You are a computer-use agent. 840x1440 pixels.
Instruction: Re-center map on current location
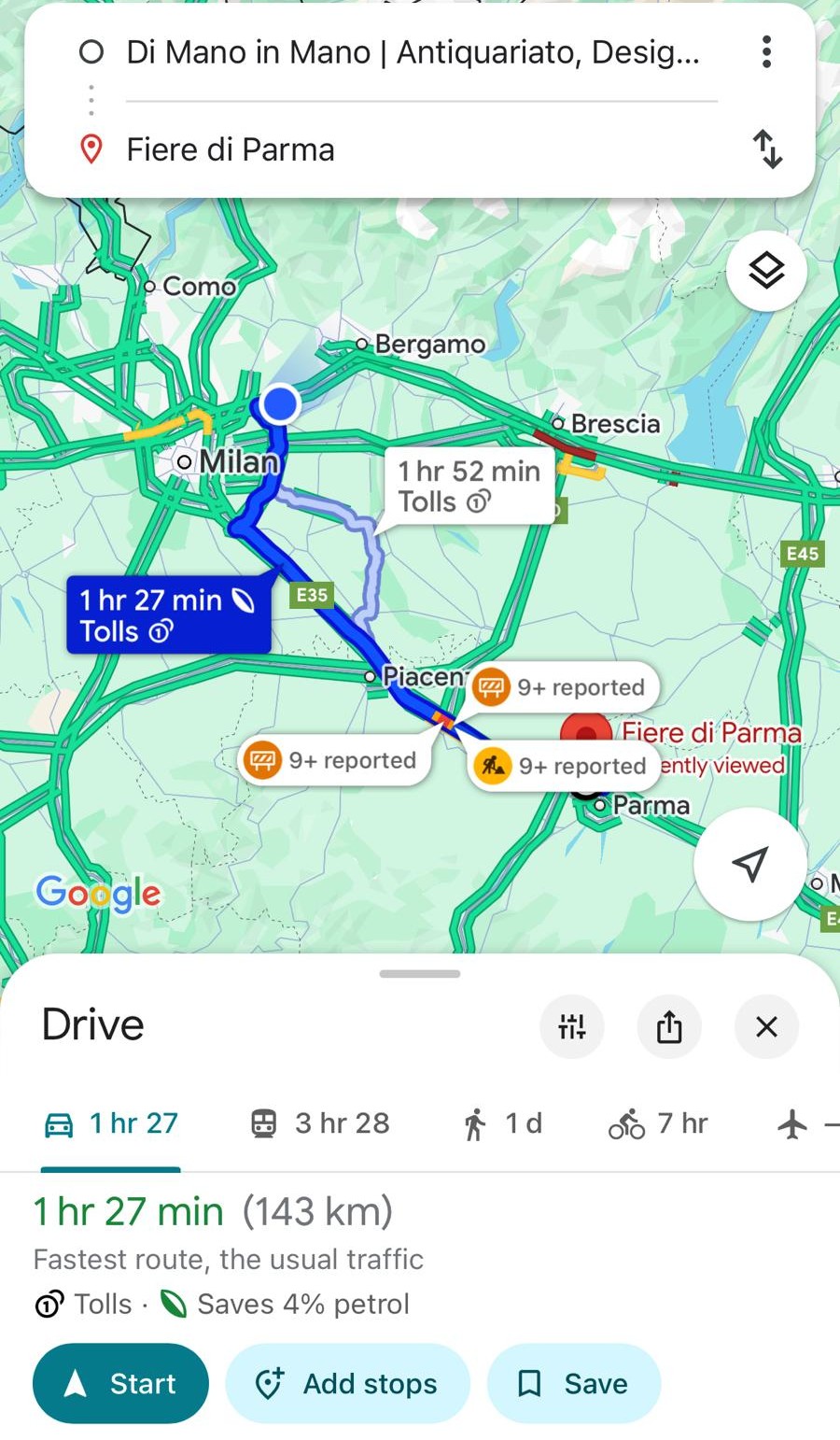pyautogui.click(x=749, y=864)
